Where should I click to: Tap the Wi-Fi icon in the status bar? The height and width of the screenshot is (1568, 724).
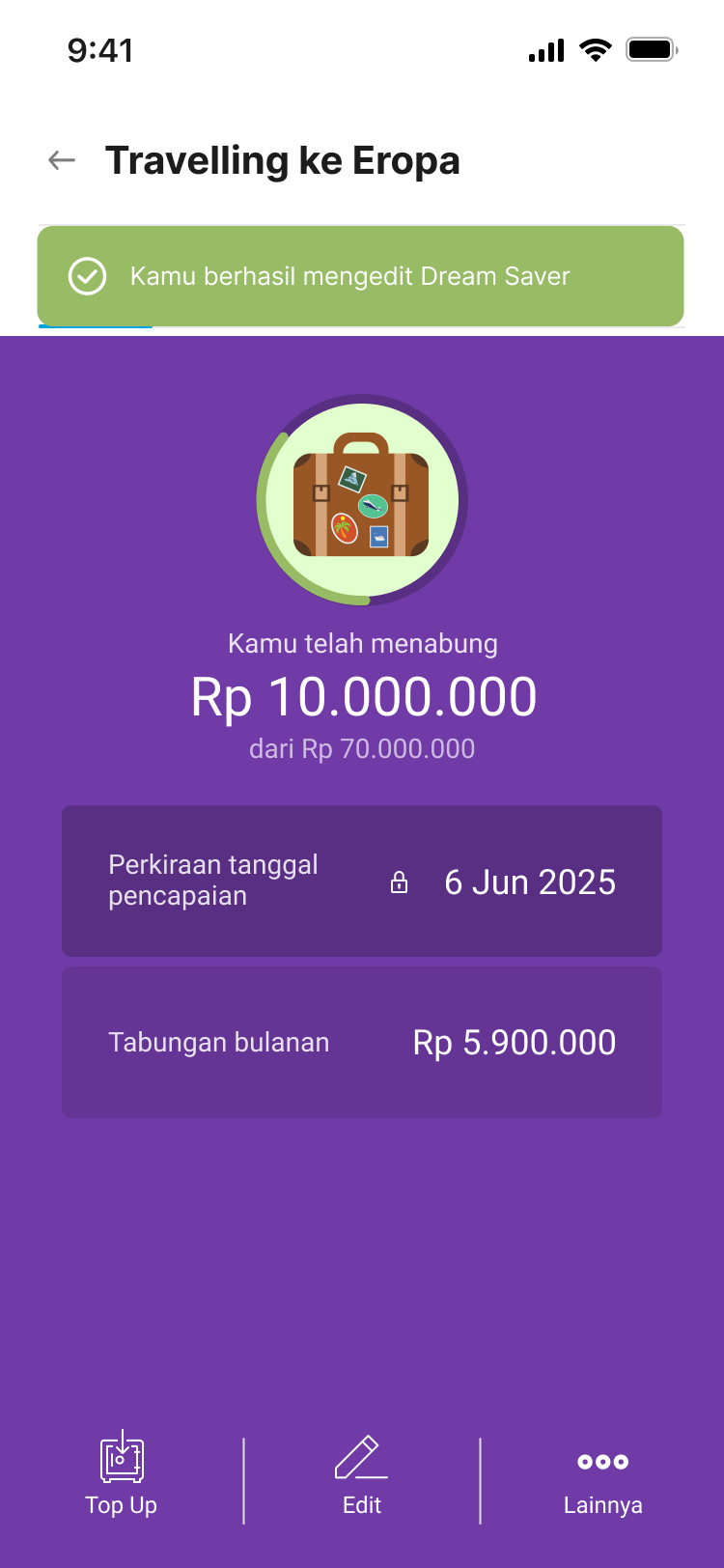pos(596,49)
